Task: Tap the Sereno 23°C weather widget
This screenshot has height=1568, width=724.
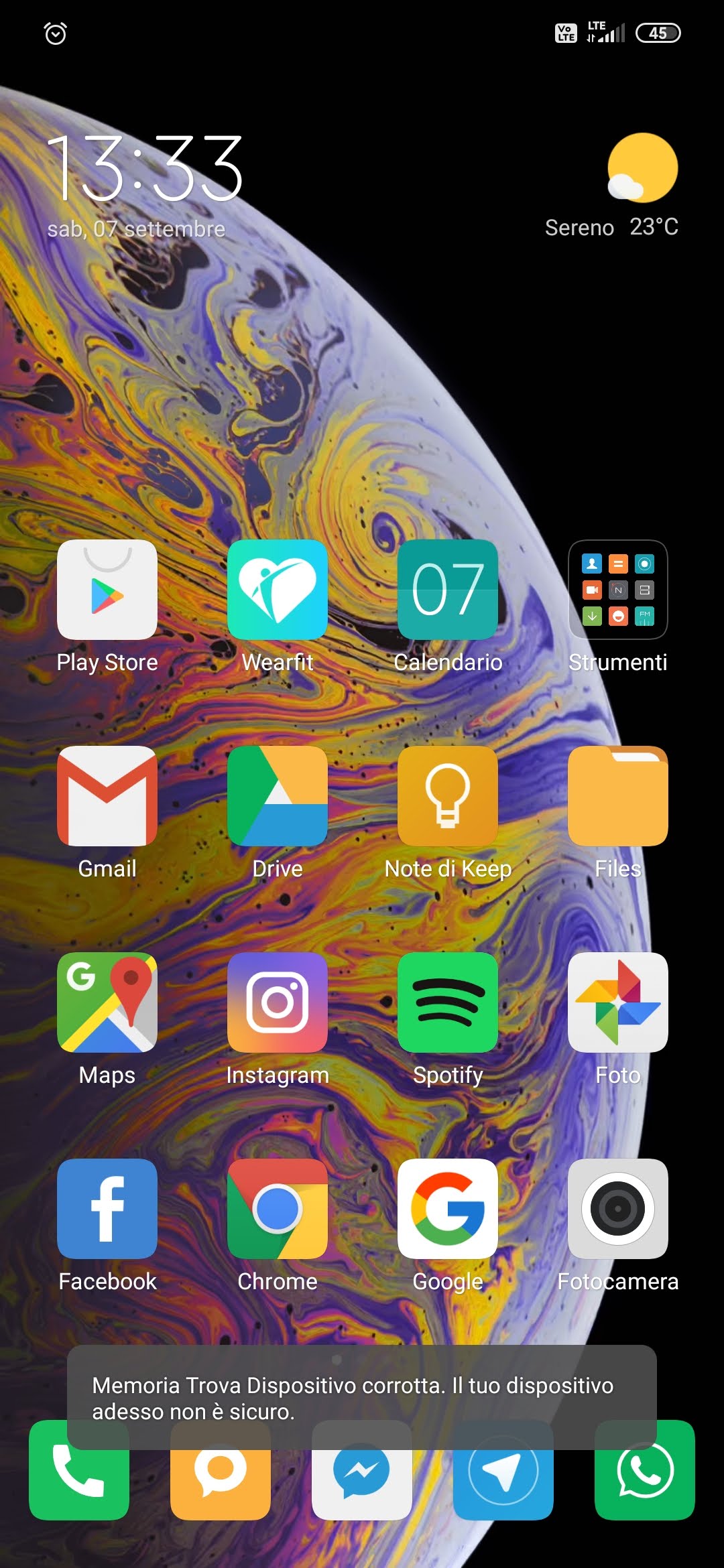Action: 612,186
